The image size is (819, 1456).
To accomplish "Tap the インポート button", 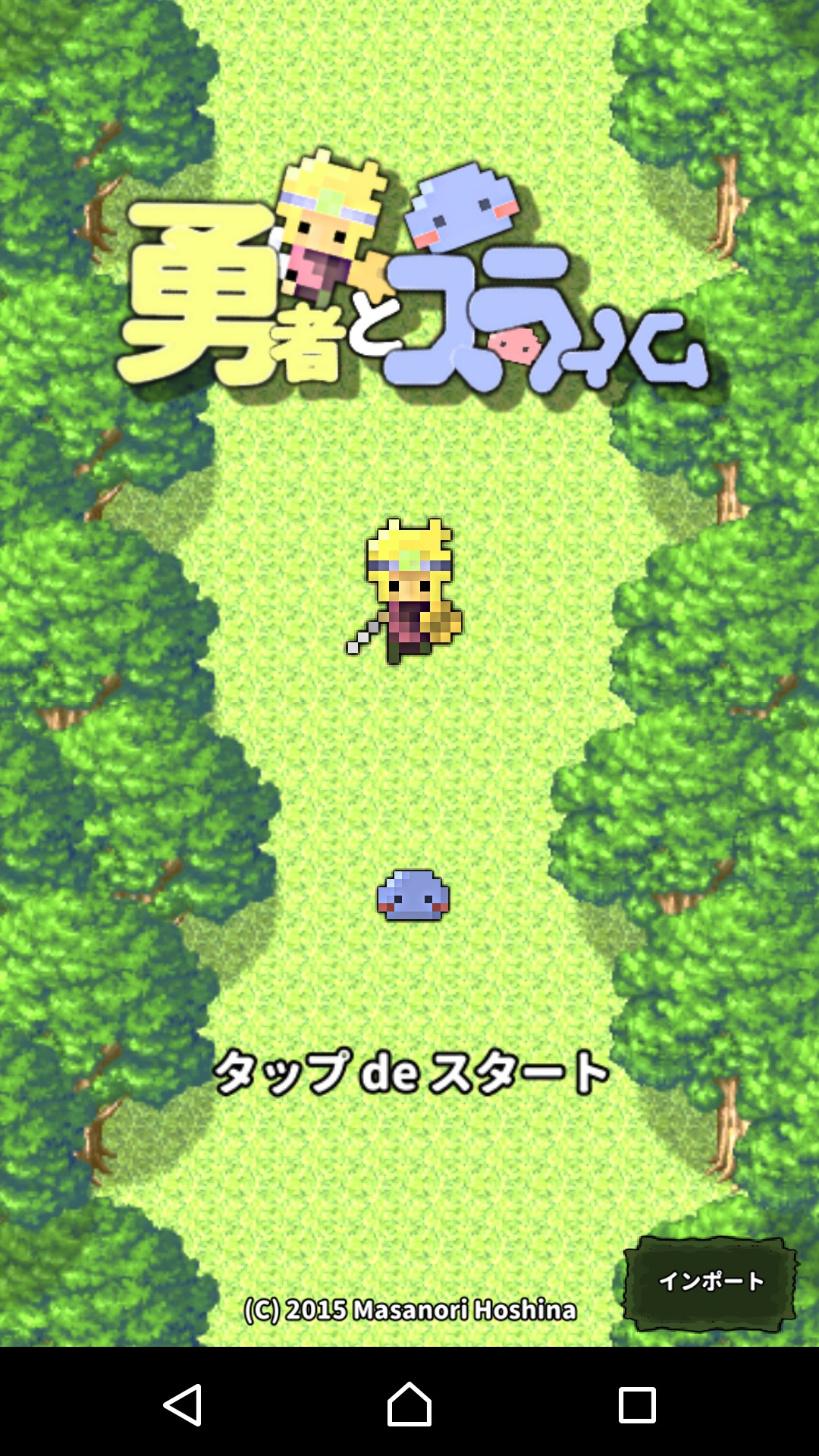I will [711, 1282].
